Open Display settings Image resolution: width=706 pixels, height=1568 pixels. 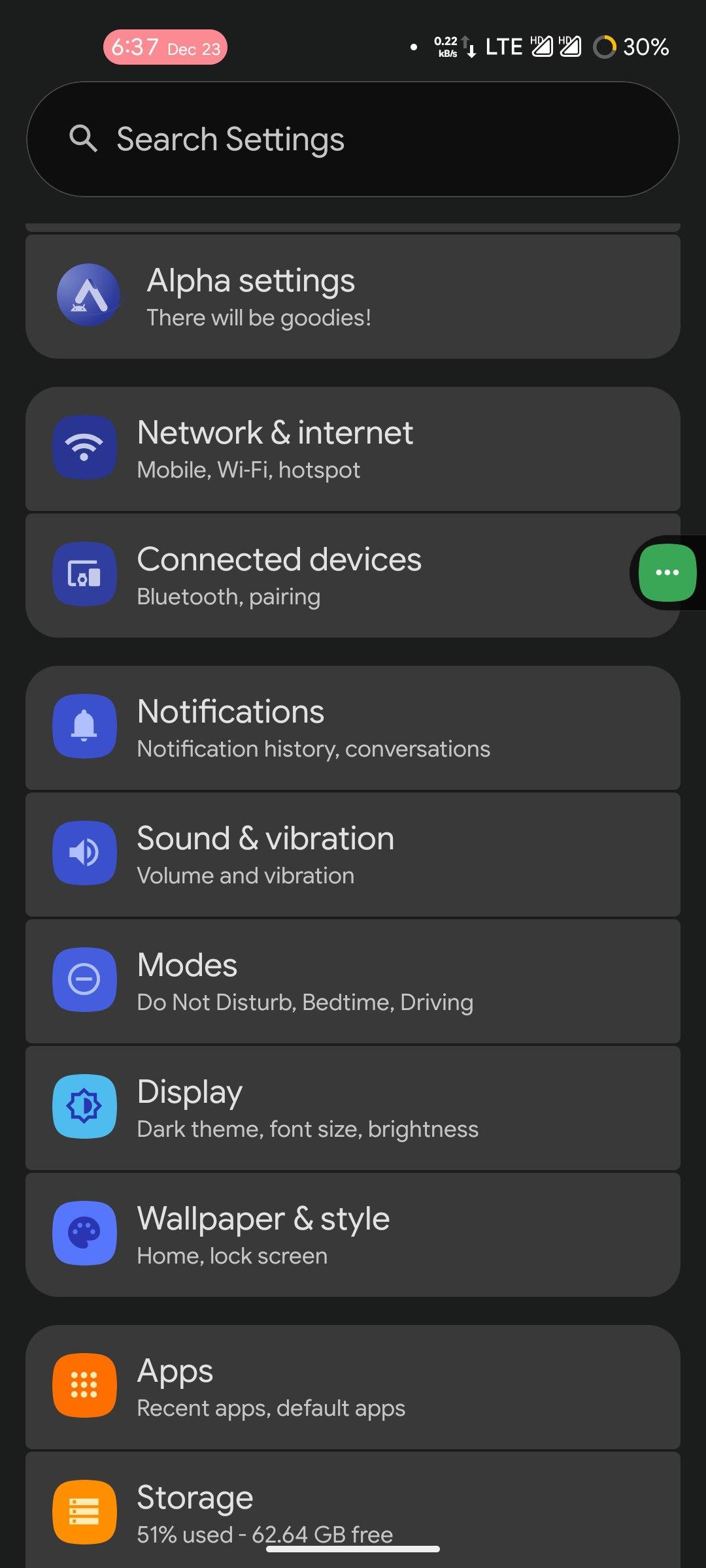[x=353, y=1108]
